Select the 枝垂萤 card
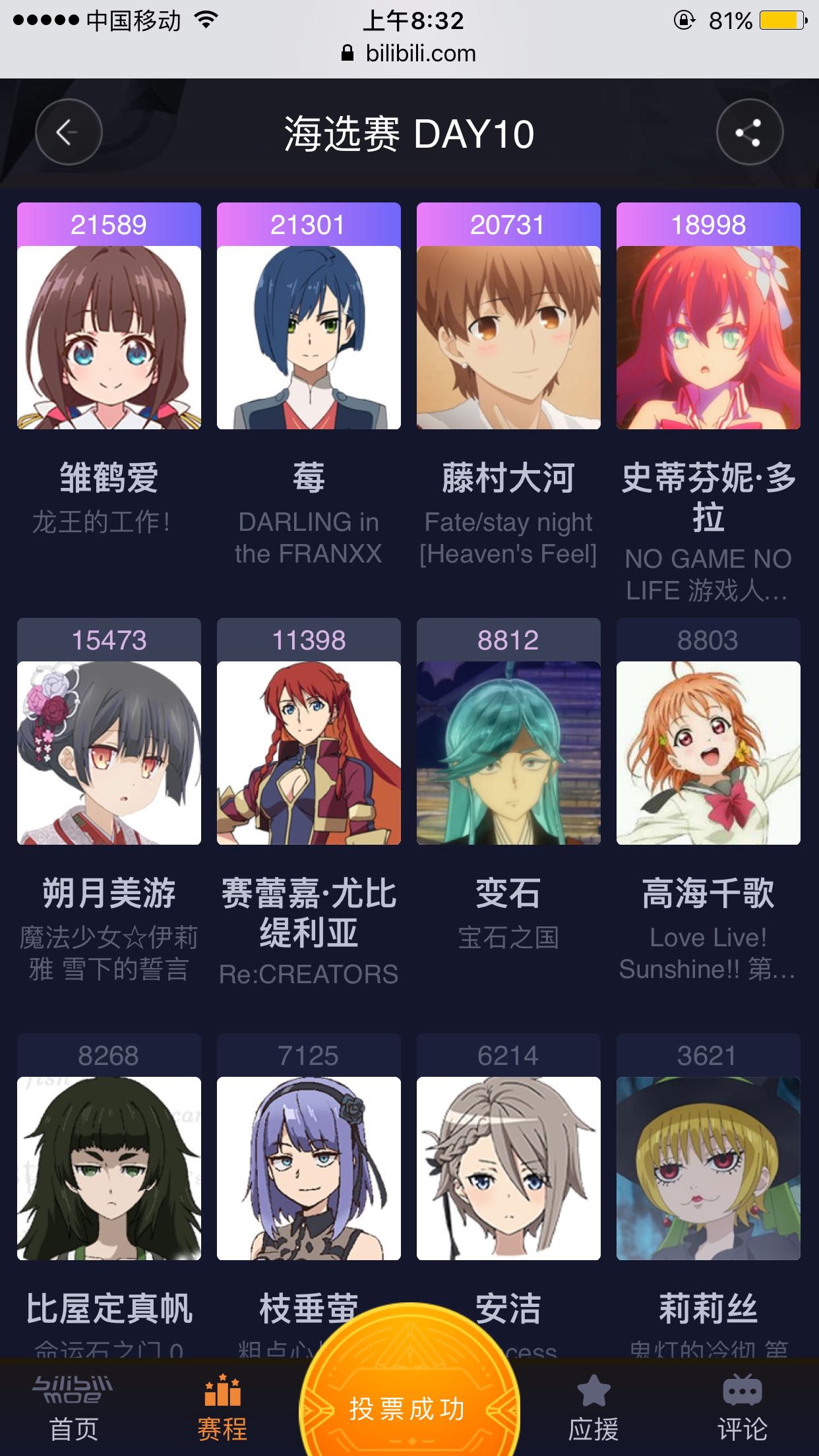This screenshot has height=1456, width=819. (x=309, y=1168)
